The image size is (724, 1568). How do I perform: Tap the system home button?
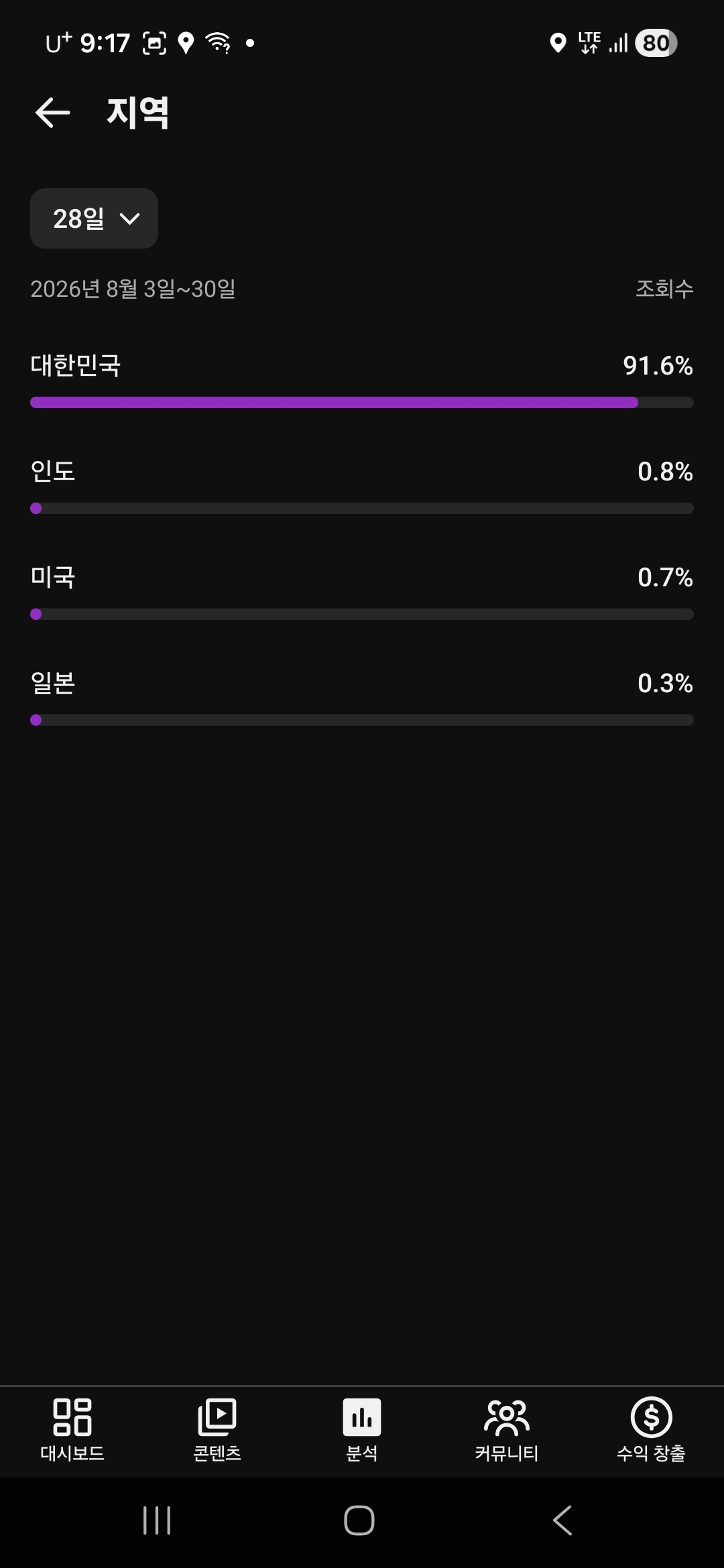tap(359, 1520)
